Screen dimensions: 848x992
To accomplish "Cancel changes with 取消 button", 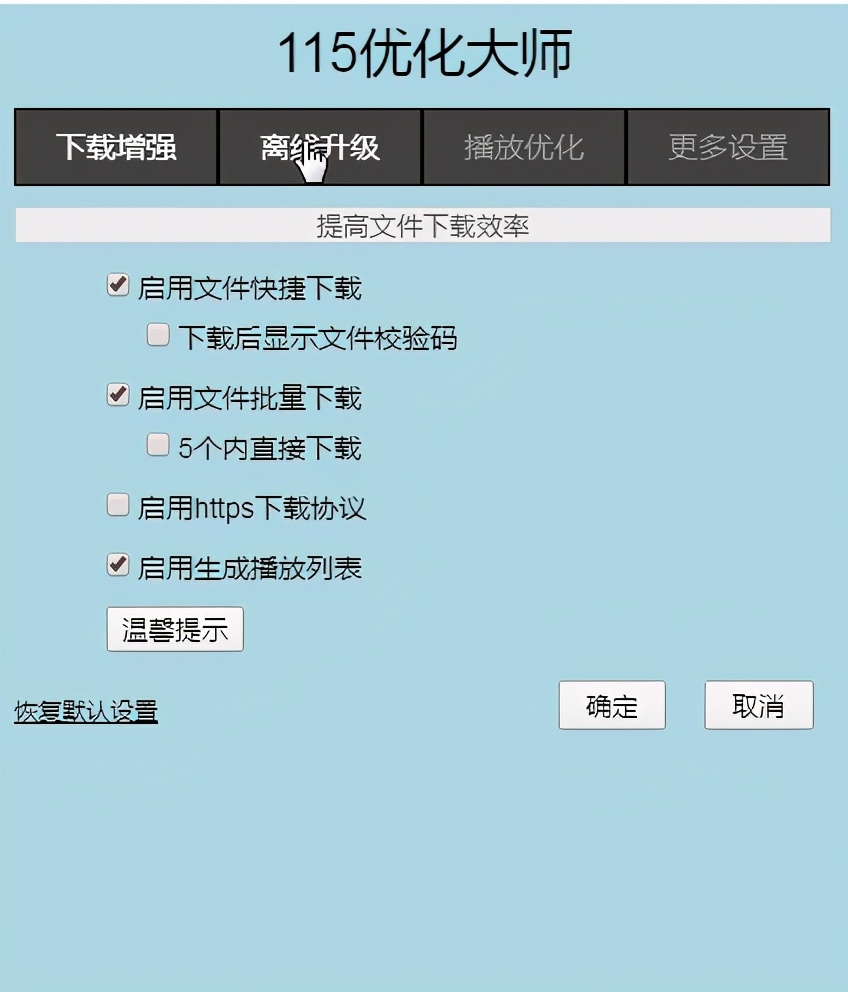I will pyautogui.click(x=758, y=706).
